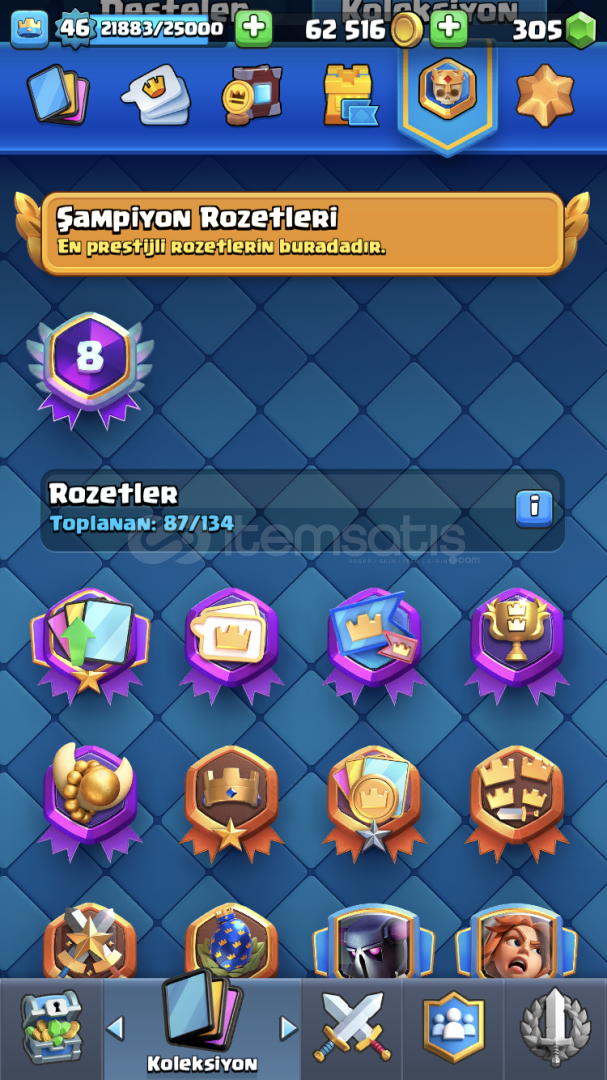Viewport: 607px width, 1080px height.
Task: Open the gem shop via the green gem
Action: 580,30
